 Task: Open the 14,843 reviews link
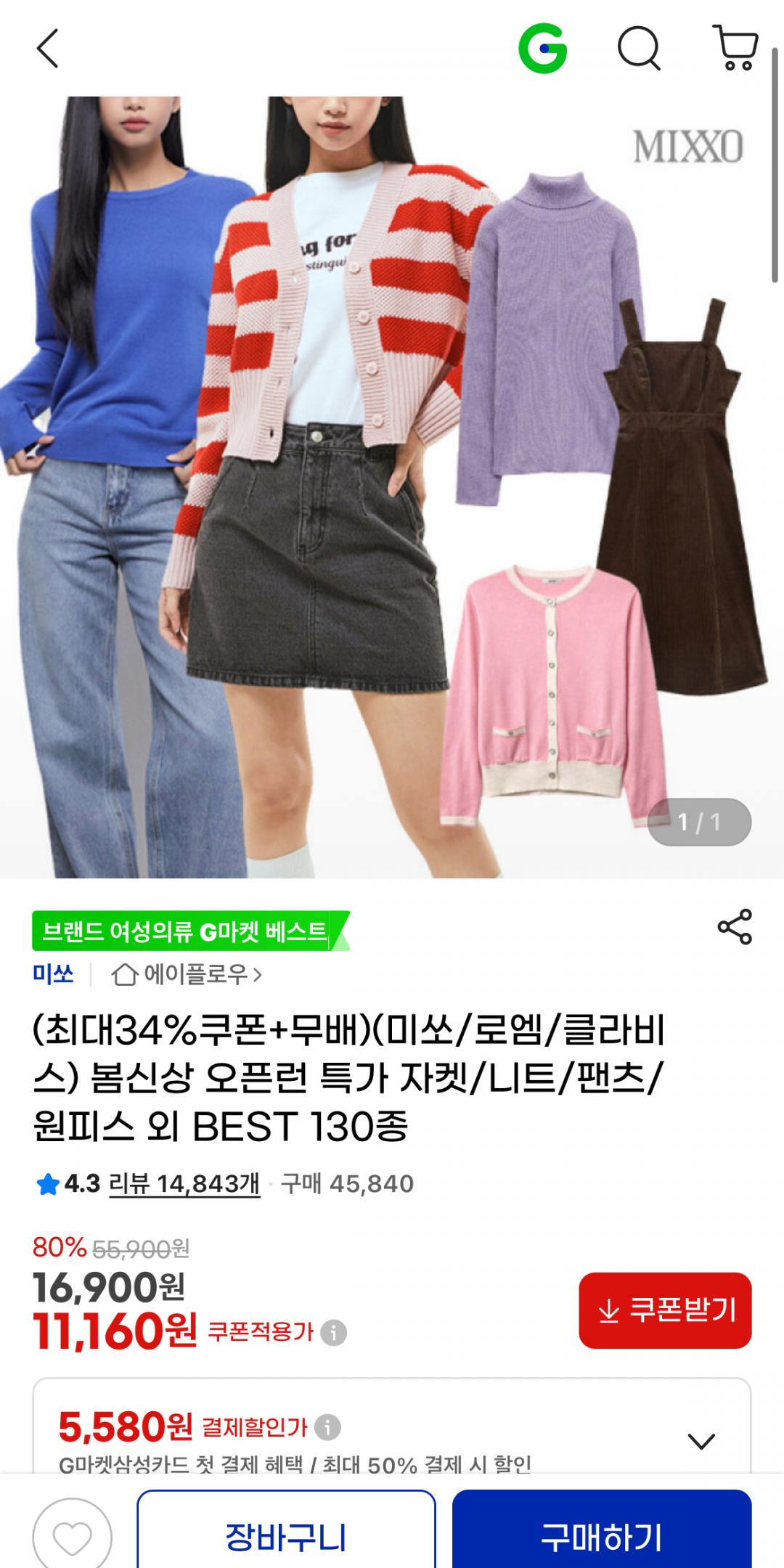click(x=184, y=1184)
